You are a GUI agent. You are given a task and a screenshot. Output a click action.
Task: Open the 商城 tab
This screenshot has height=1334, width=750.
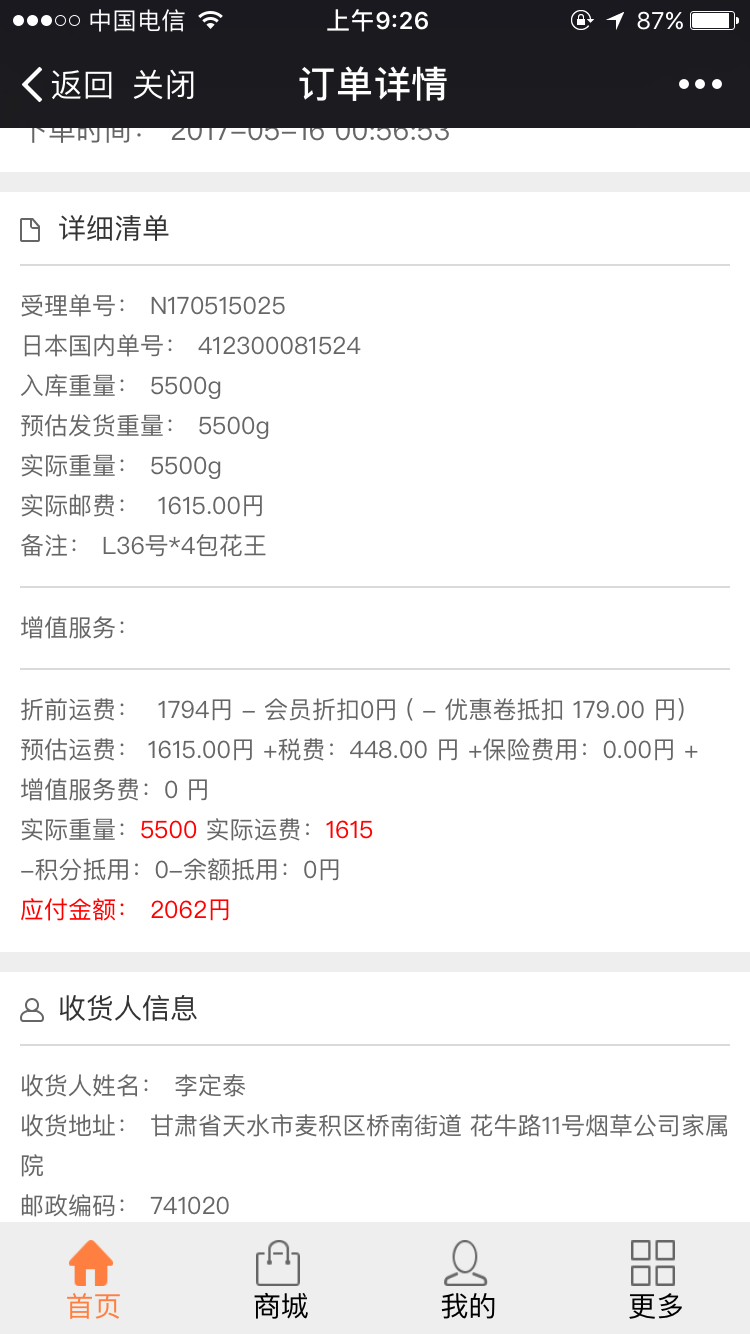pyautogui.click(x=280, y=1280)
